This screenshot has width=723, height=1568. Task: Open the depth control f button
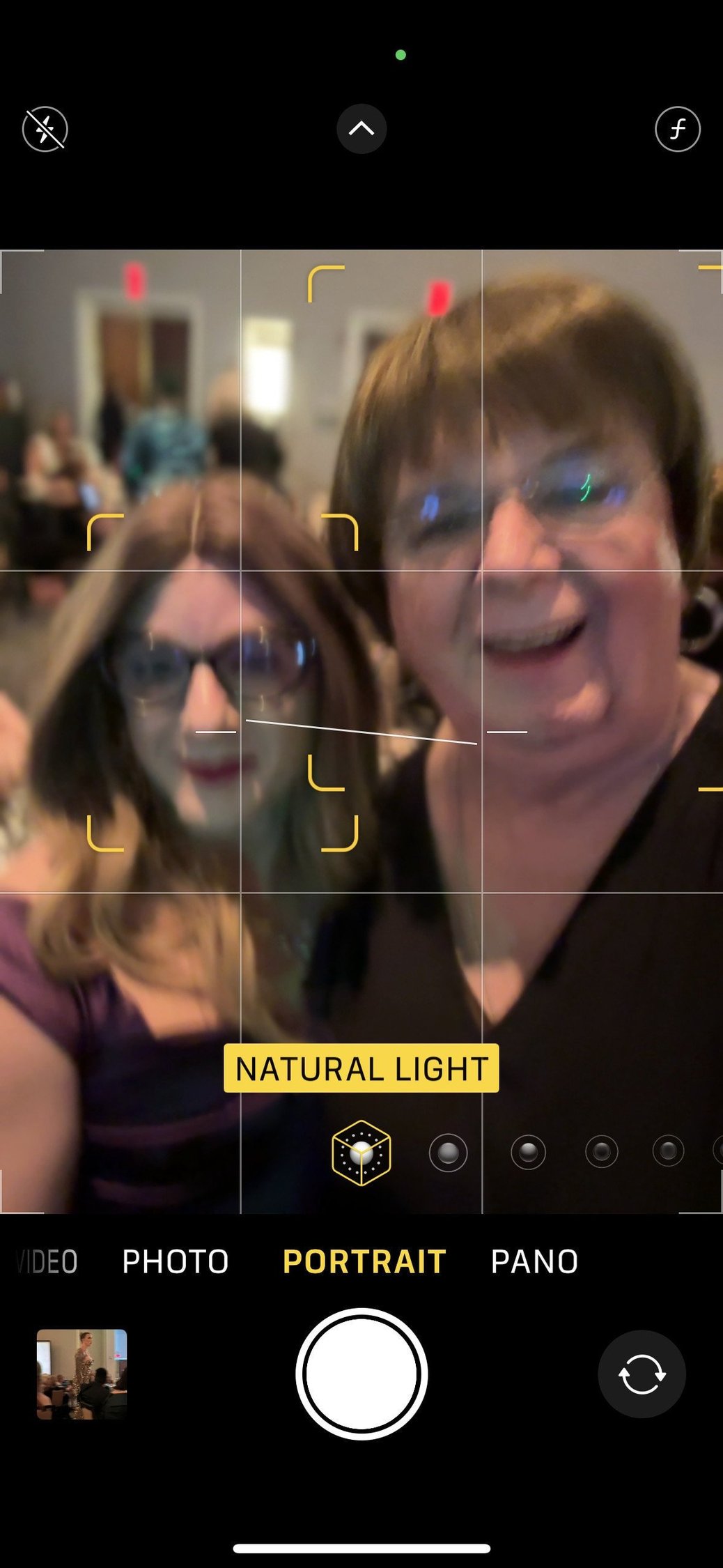(x=677, y=129)
